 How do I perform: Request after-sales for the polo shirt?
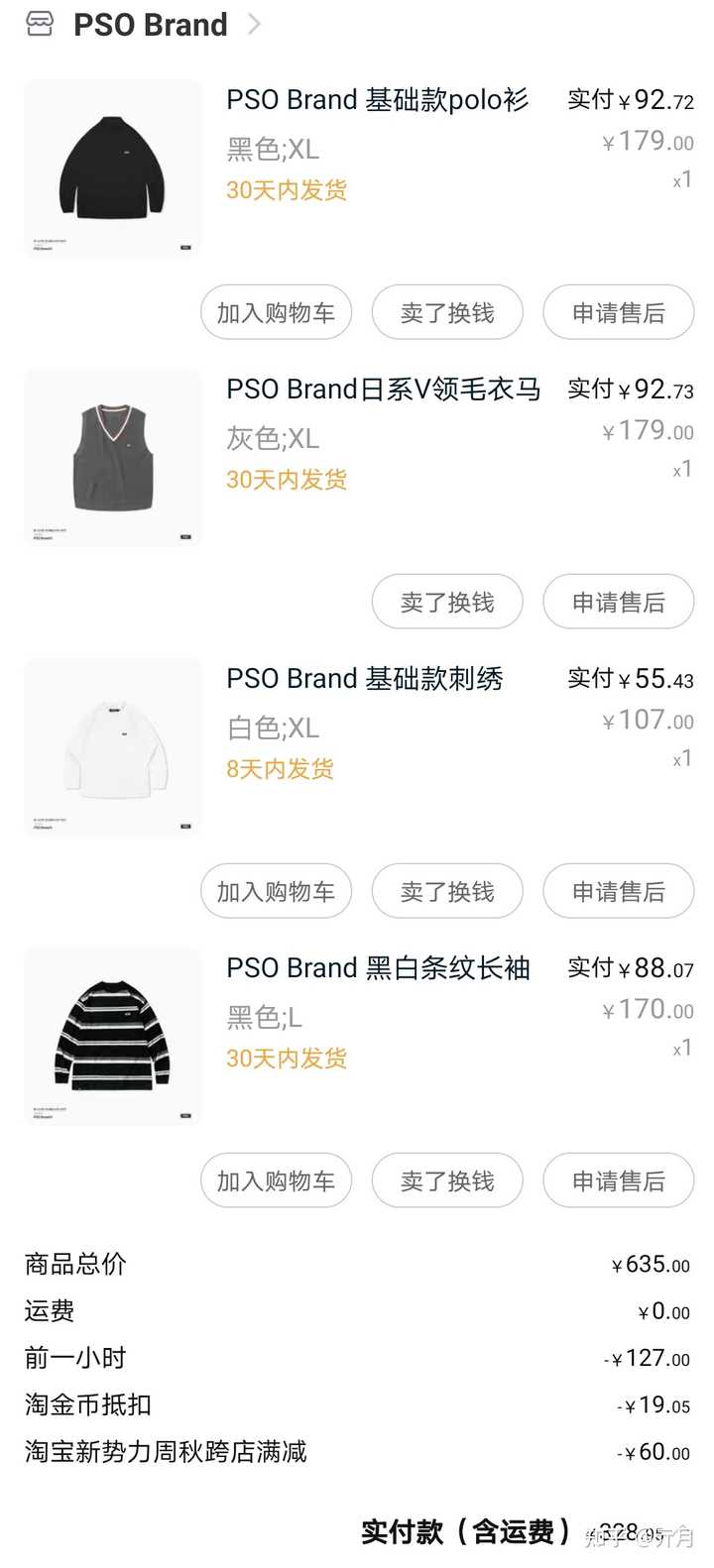click(619, 312)
